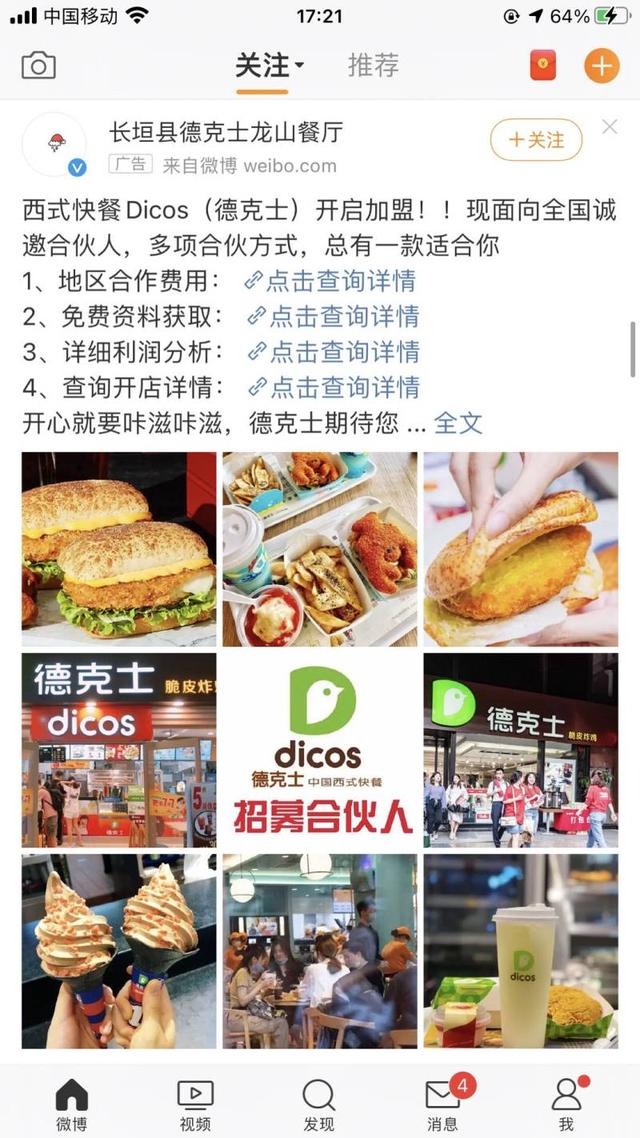Switch to the 推荐 tab

[373, 65]
